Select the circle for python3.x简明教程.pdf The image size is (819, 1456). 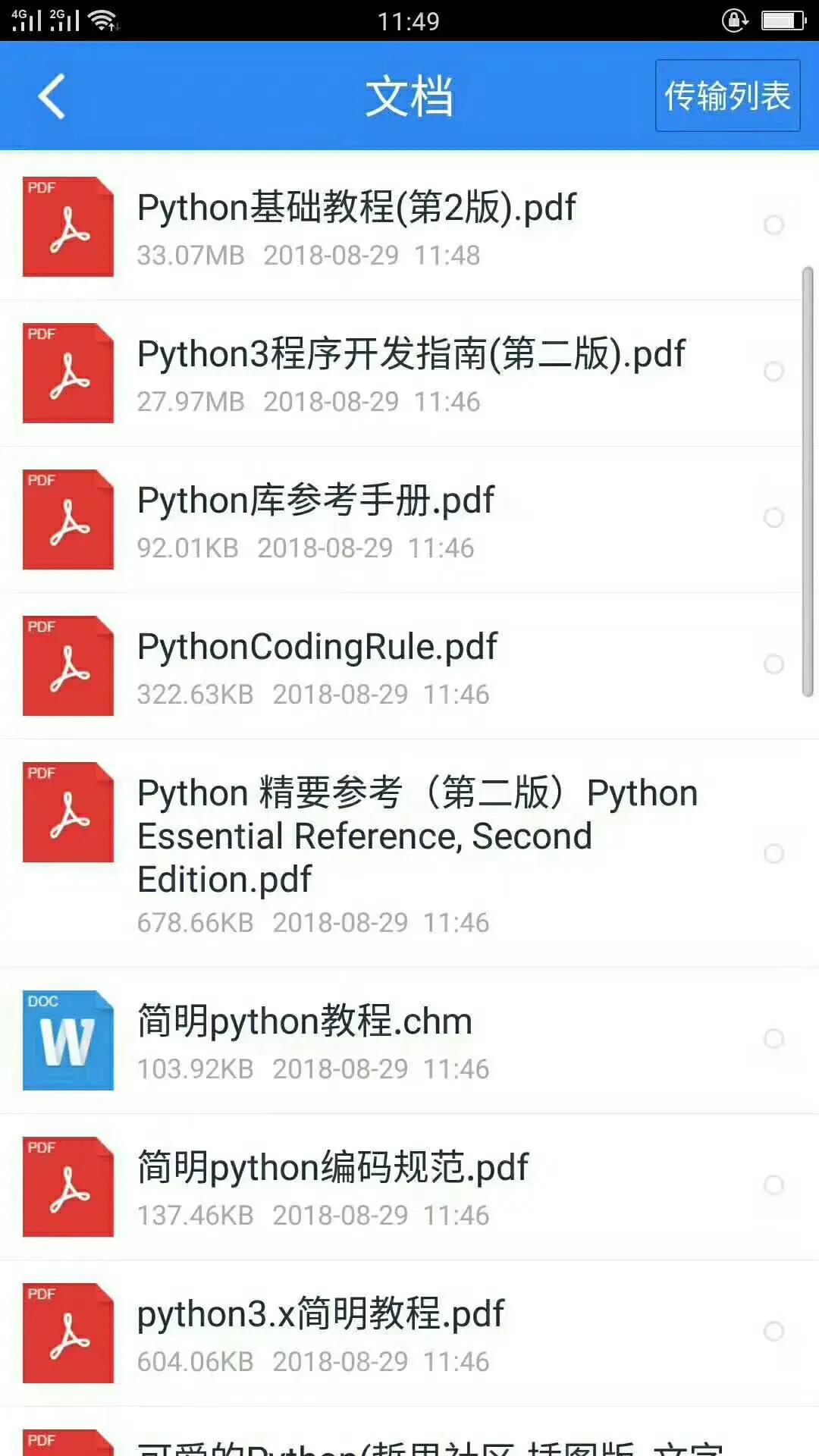(773, 1332)
